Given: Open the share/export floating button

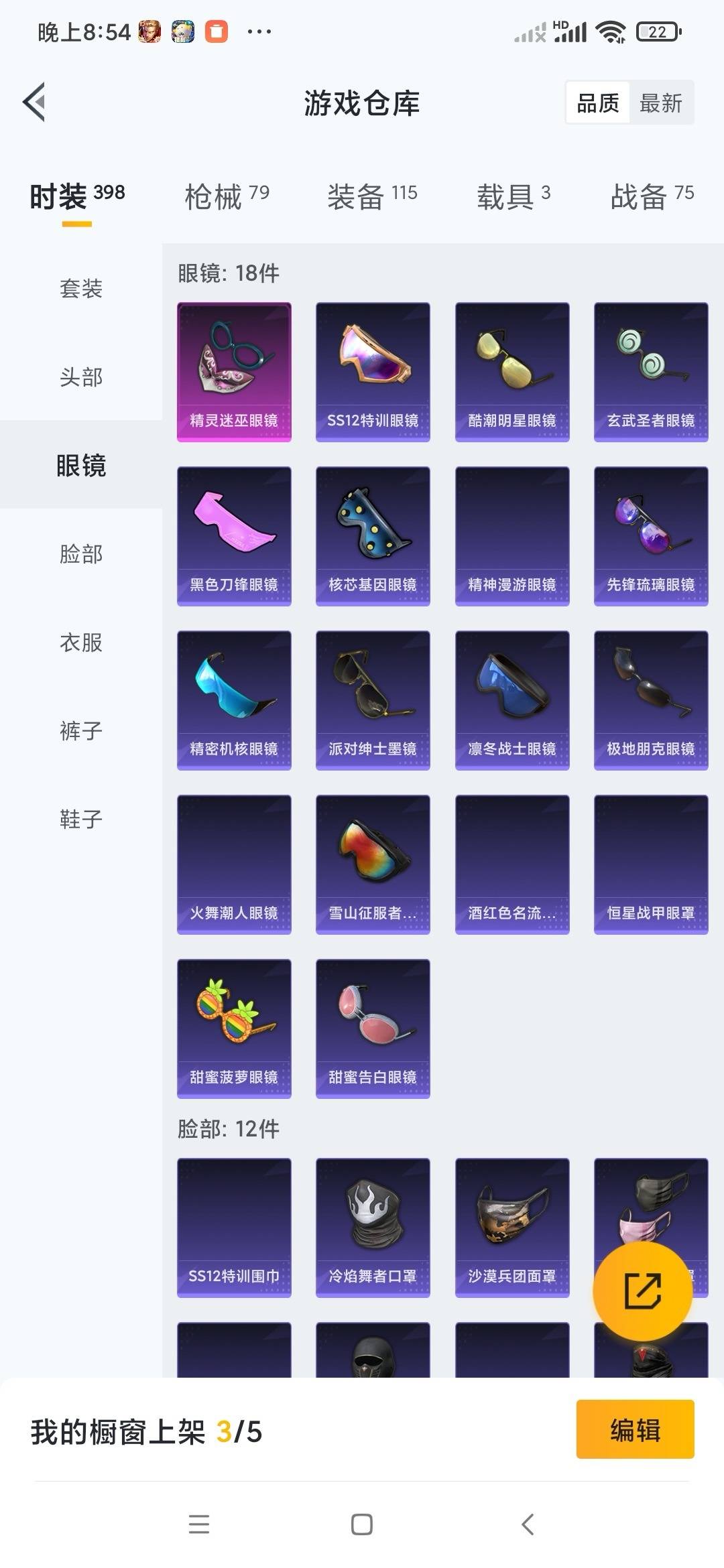Looking at the screenshot, I should click(644, 1290).
